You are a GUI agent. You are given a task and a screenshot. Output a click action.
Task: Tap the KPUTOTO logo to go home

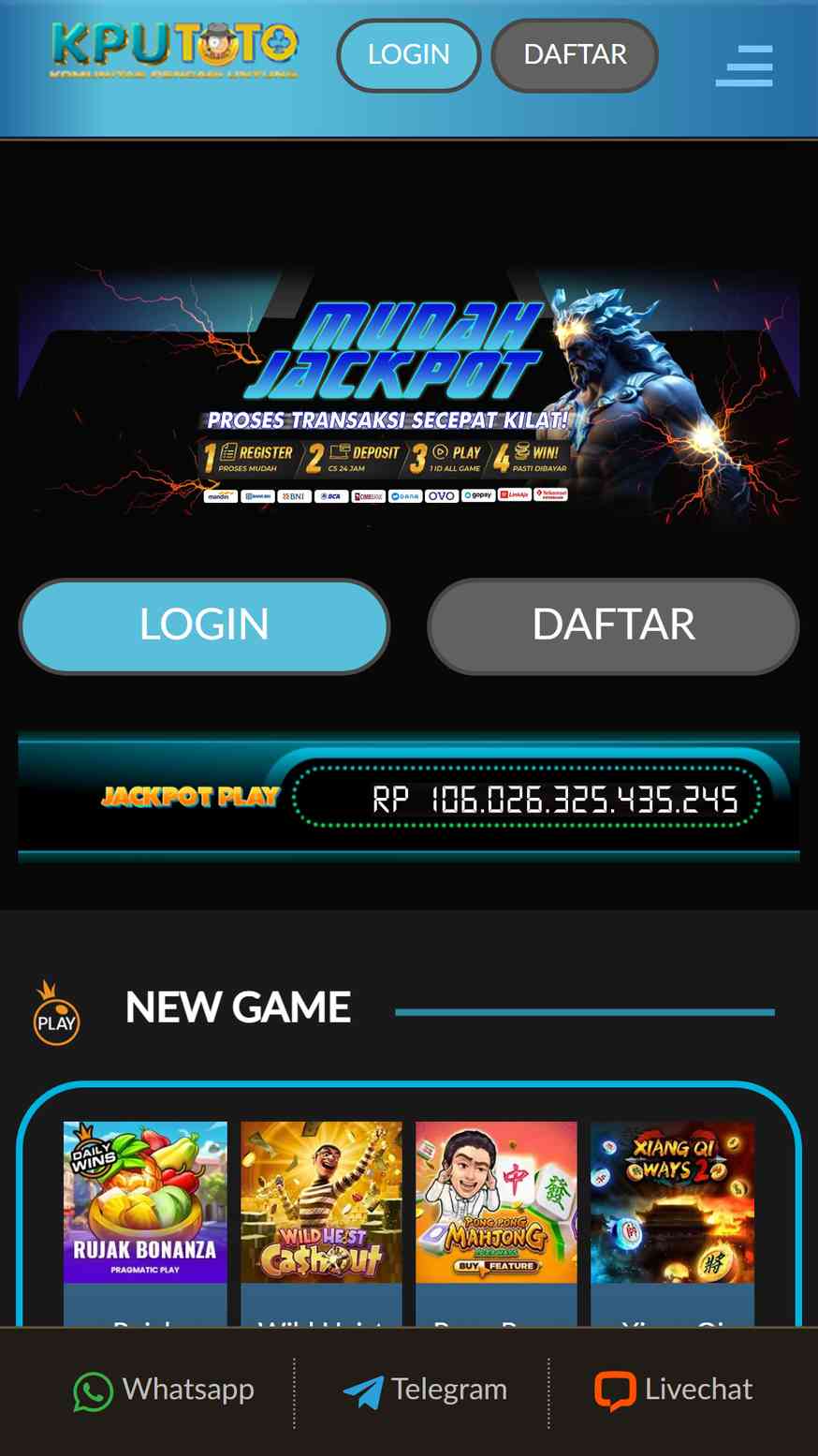pyautogui.click(x=175, y=50)
